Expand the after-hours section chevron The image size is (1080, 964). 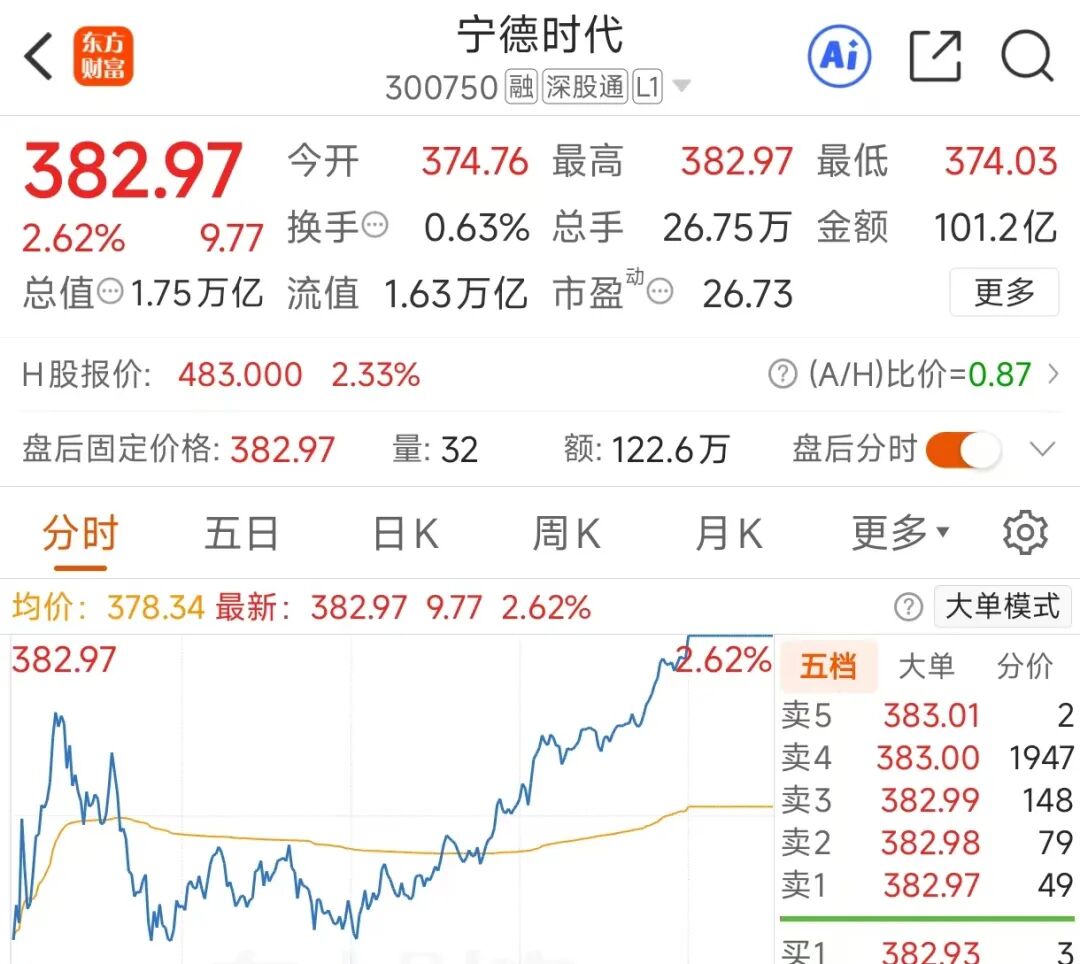click(1043, 450)
